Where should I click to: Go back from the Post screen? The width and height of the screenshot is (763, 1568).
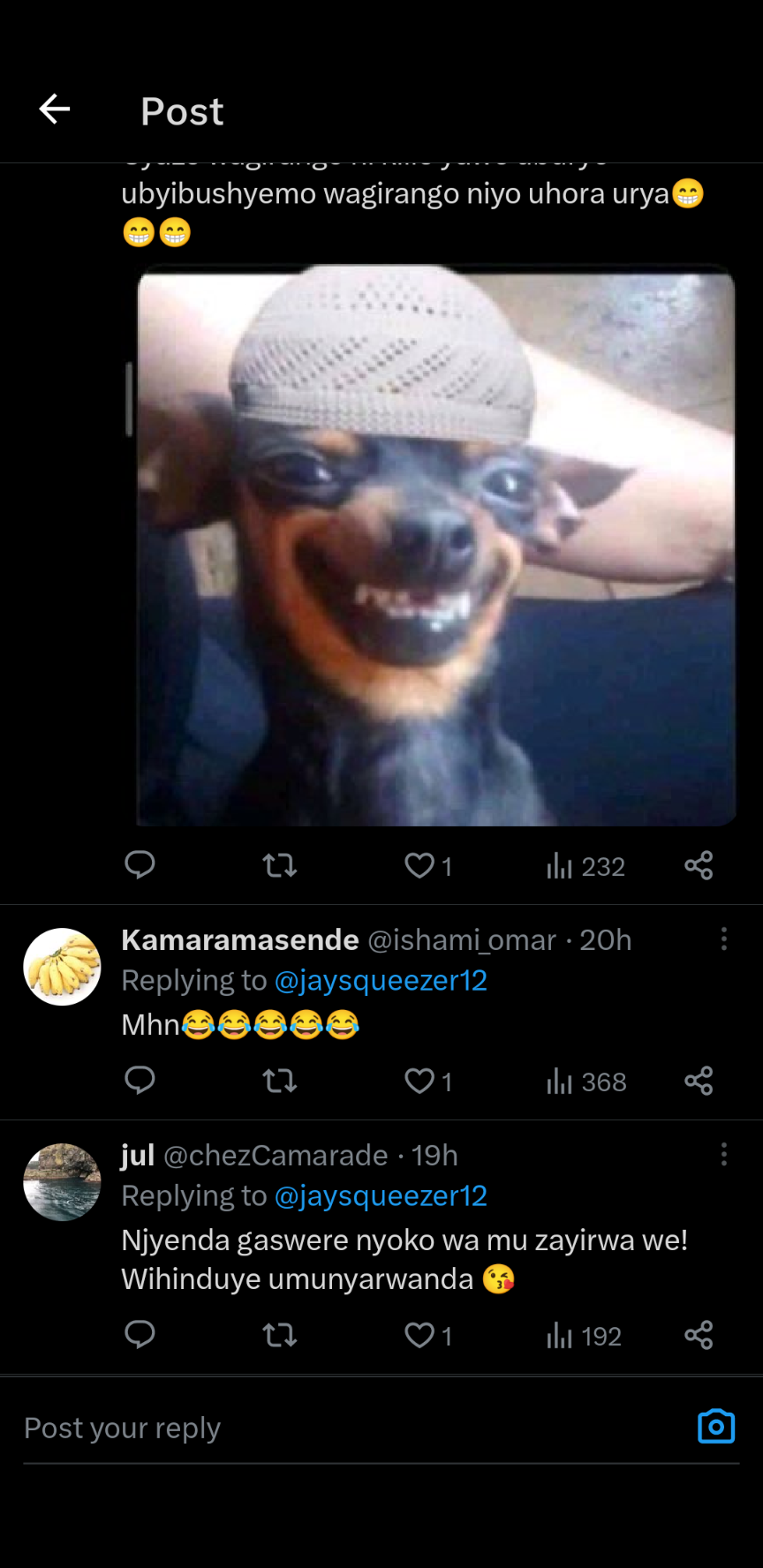click(55, 109)
